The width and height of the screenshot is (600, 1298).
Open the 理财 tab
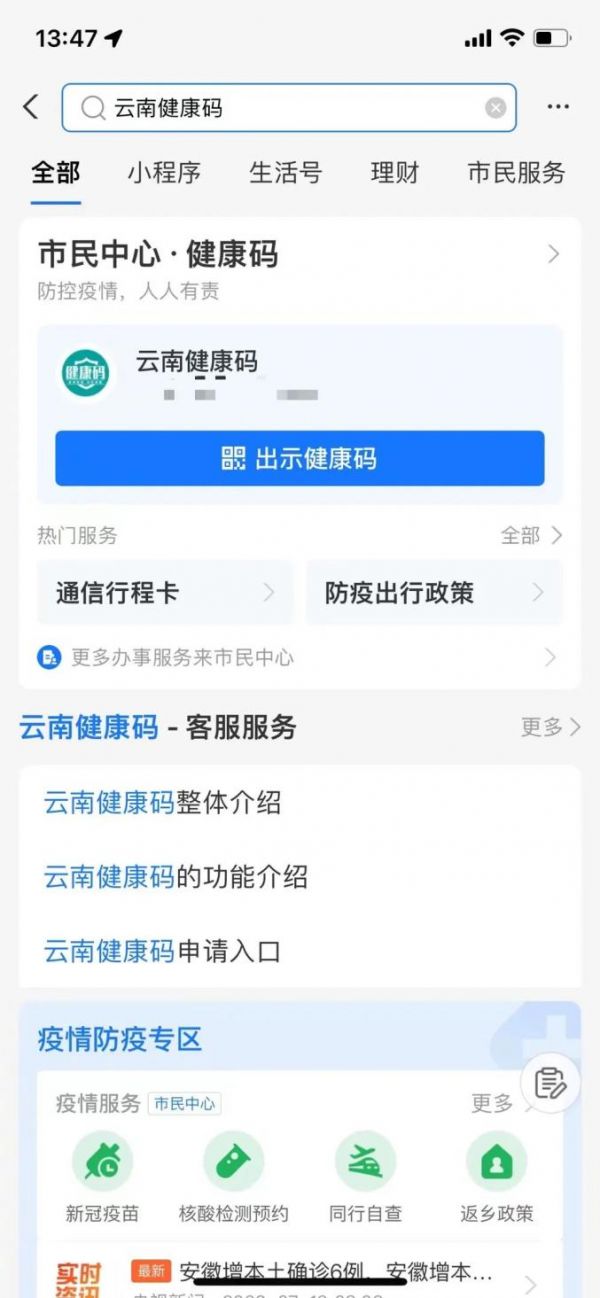point(395,172)
